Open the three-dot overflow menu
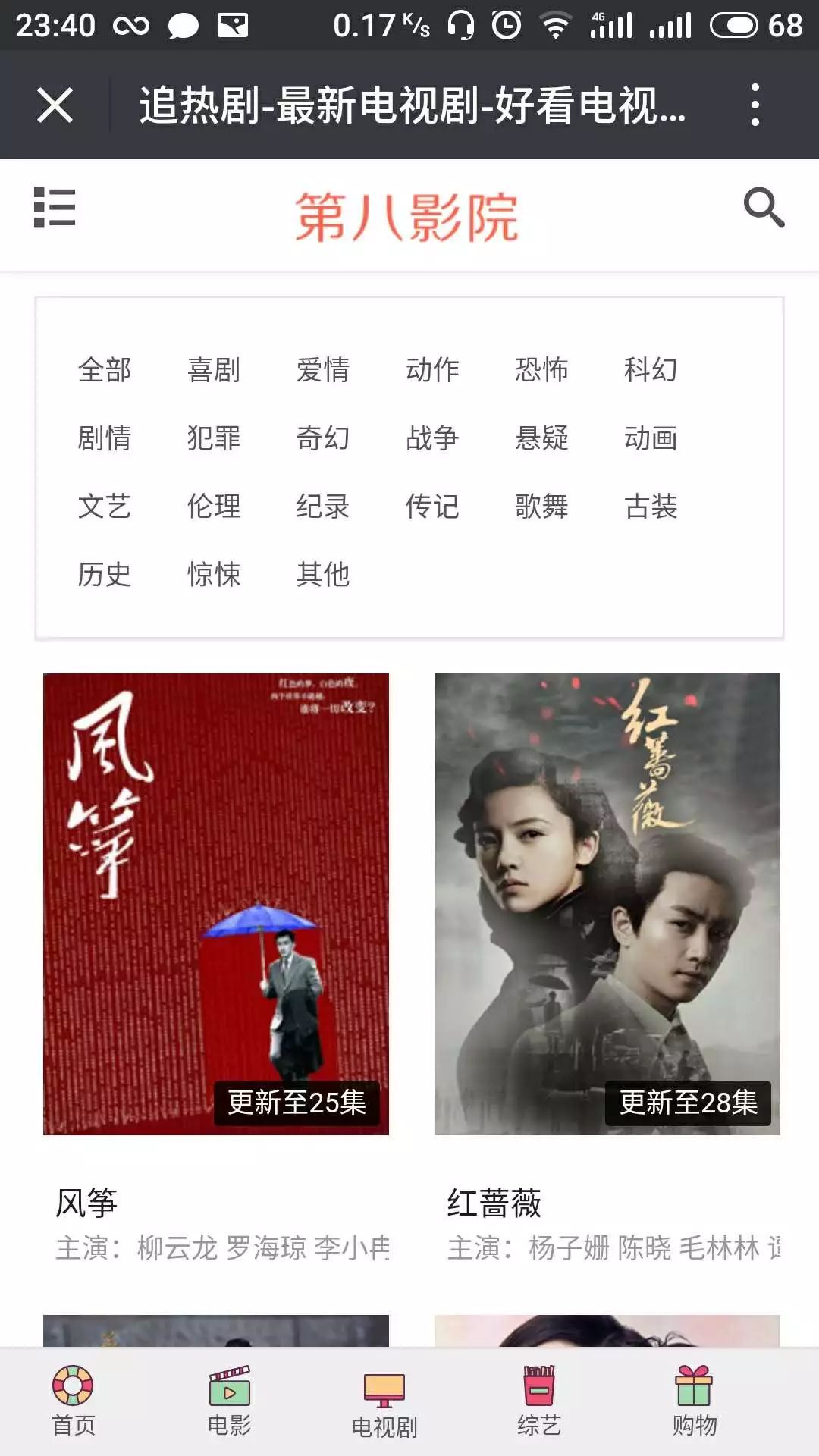This screenshot has width=819, height=1456. (x=755, y=105)
